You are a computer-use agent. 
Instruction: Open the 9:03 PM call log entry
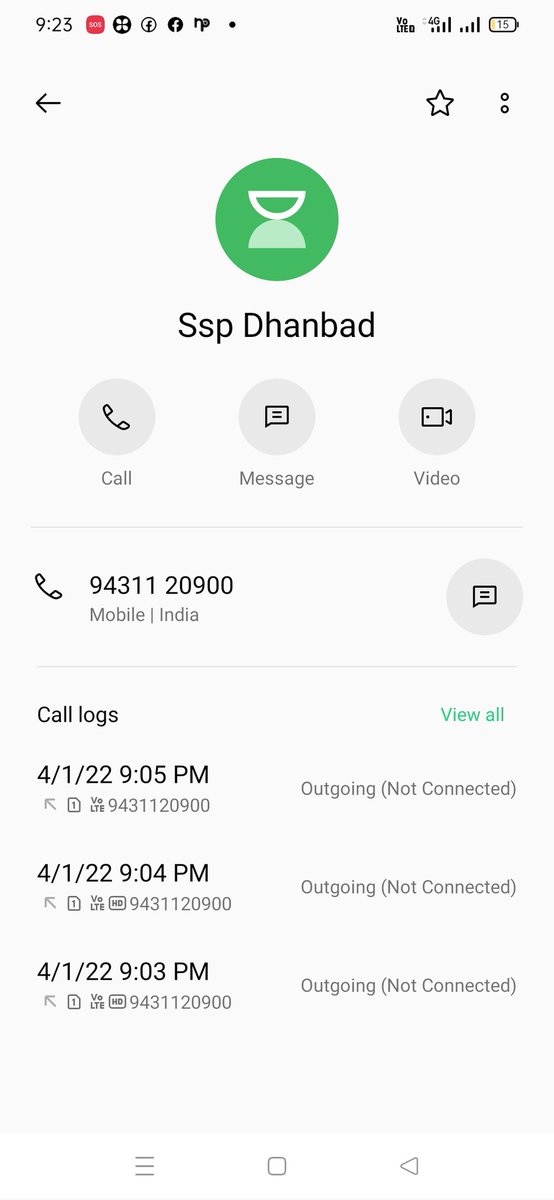pyautogui.click(x=277, y=985)
